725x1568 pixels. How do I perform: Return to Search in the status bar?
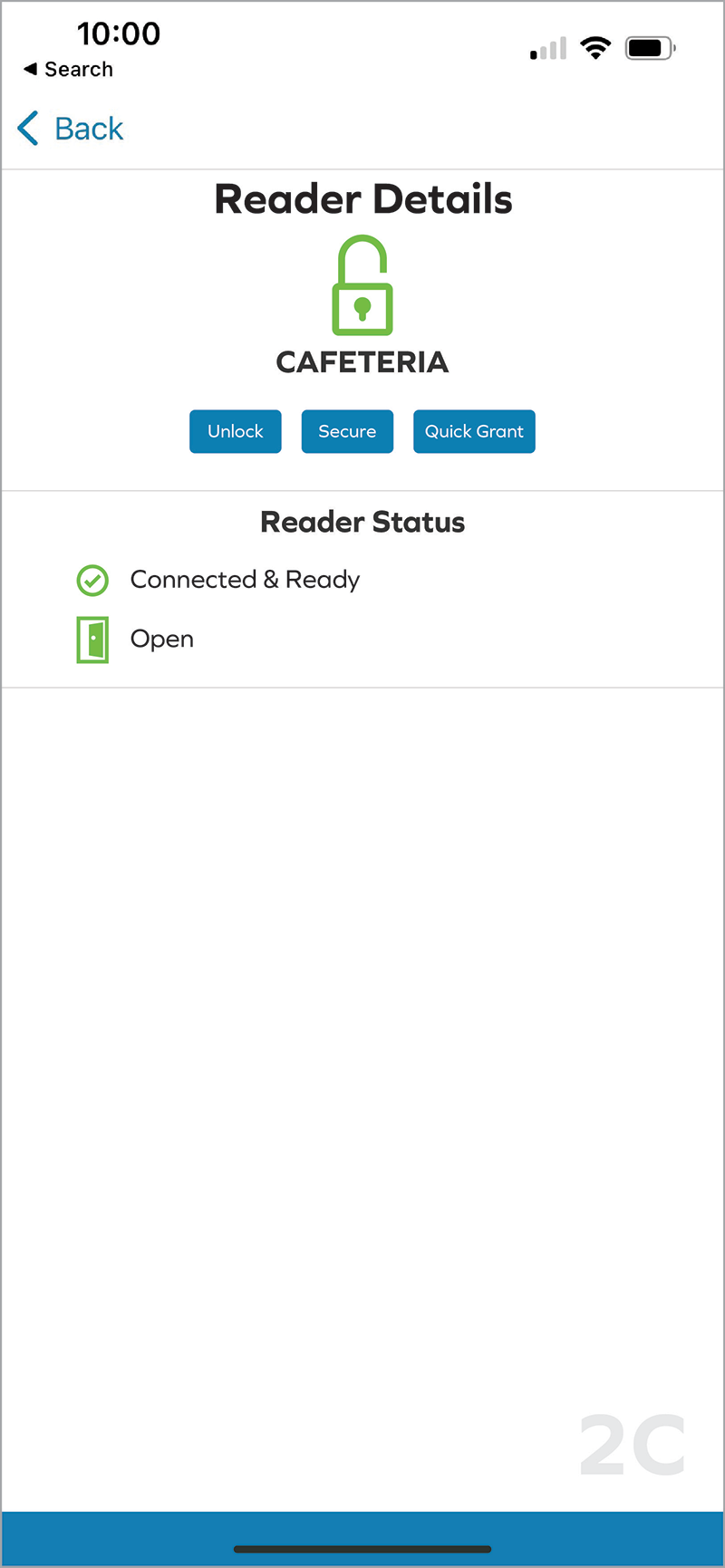[x=69, y=69]
